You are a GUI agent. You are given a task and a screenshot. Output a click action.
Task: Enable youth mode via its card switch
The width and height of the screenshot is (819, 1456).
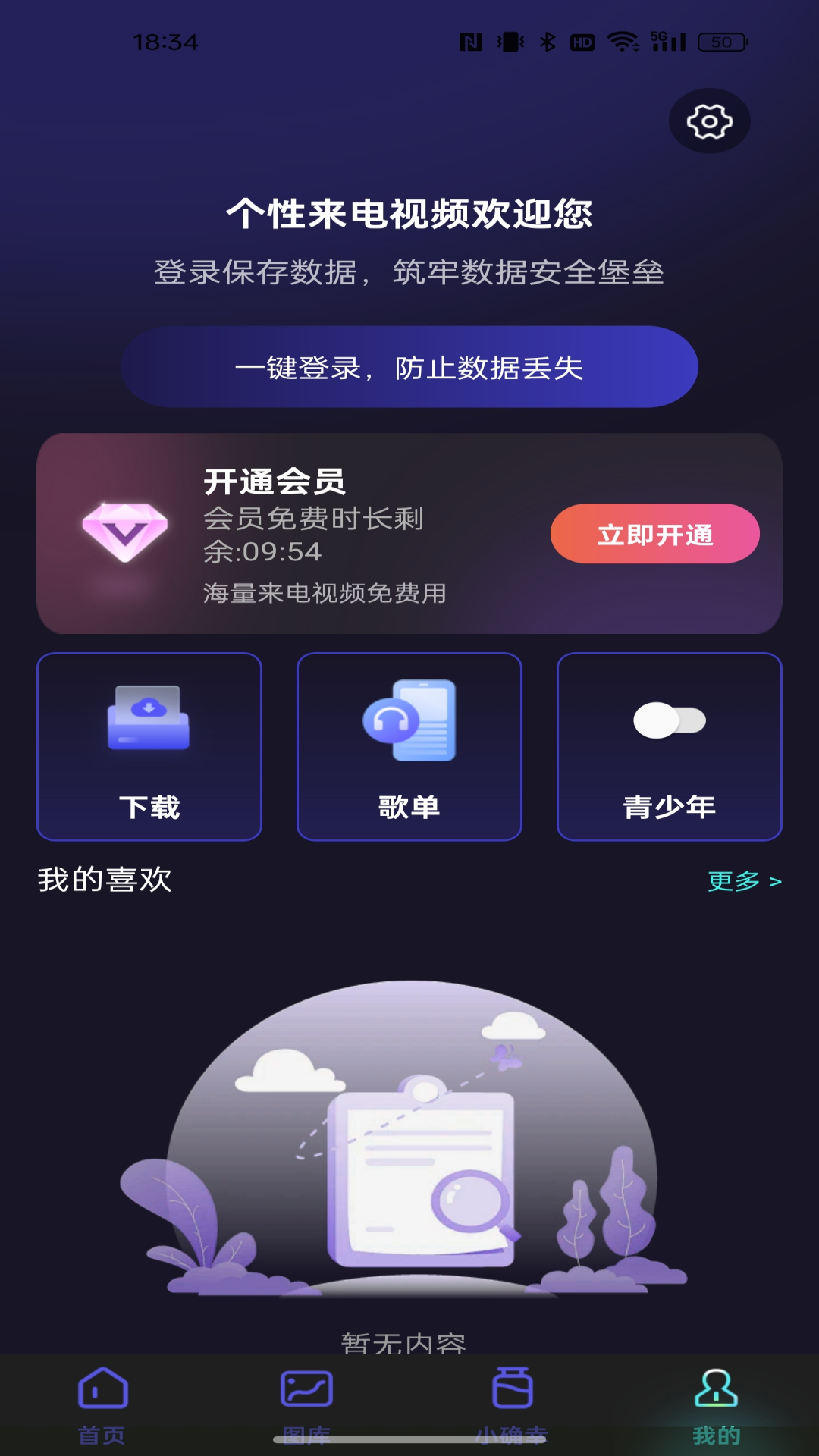670,720
